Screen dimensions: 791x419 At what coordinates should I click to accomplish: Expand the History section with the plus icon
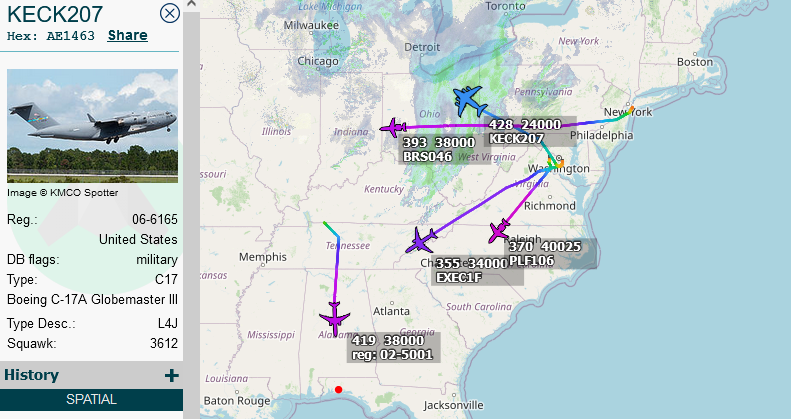pos(172,376)
